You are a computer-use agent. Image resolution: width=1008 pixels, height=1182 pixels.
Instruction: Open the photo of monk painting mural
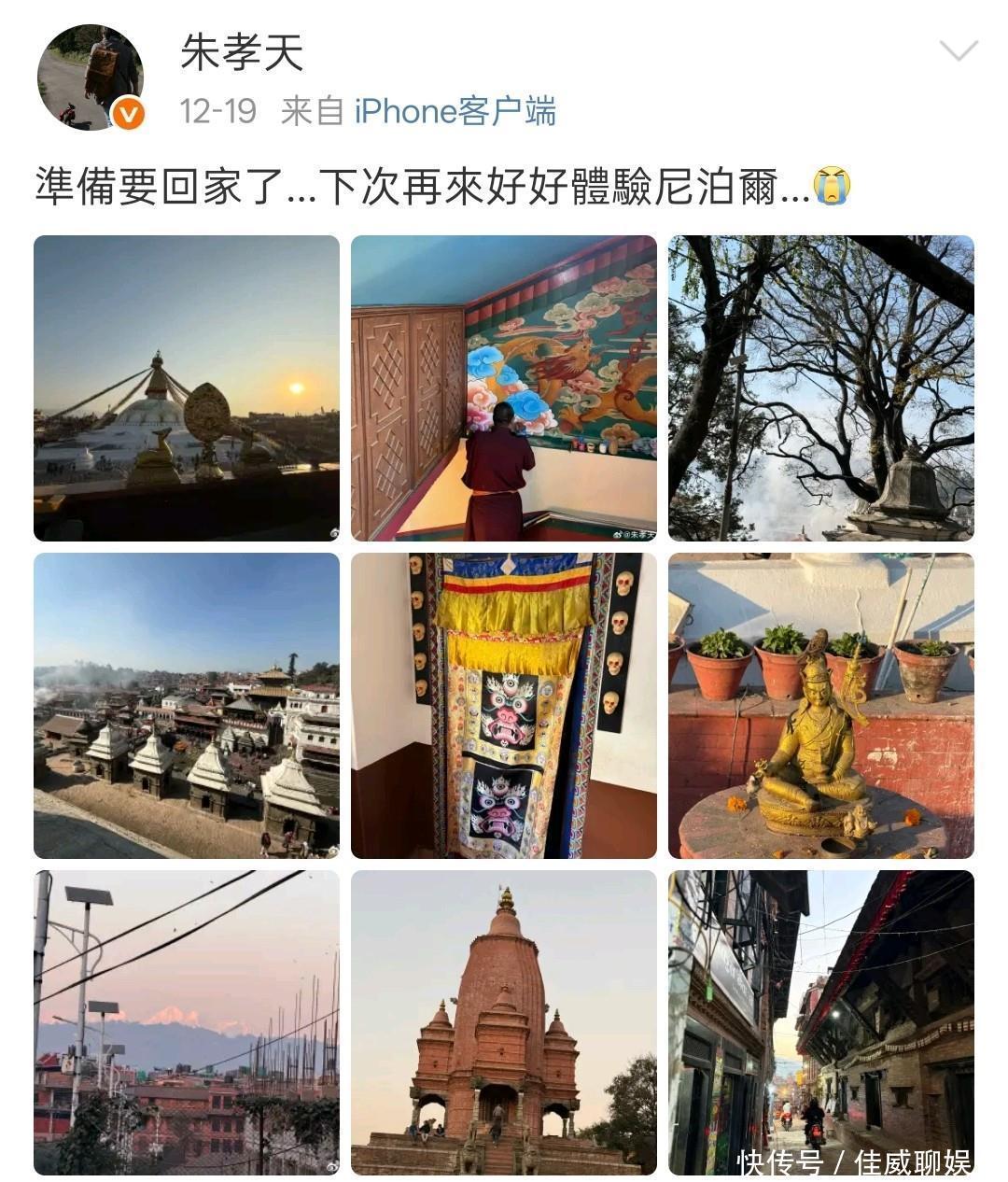coord(504,387)
